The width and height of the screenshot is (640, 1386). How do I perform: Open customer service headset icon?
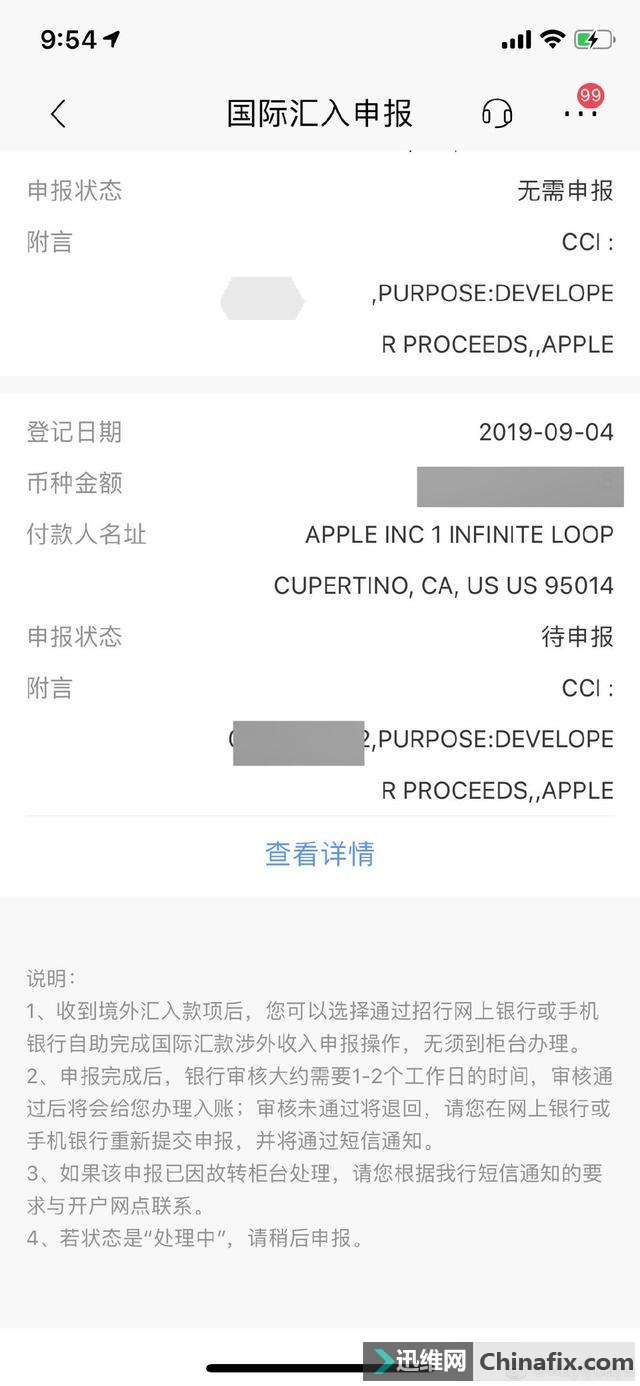[x=497, y=114]
